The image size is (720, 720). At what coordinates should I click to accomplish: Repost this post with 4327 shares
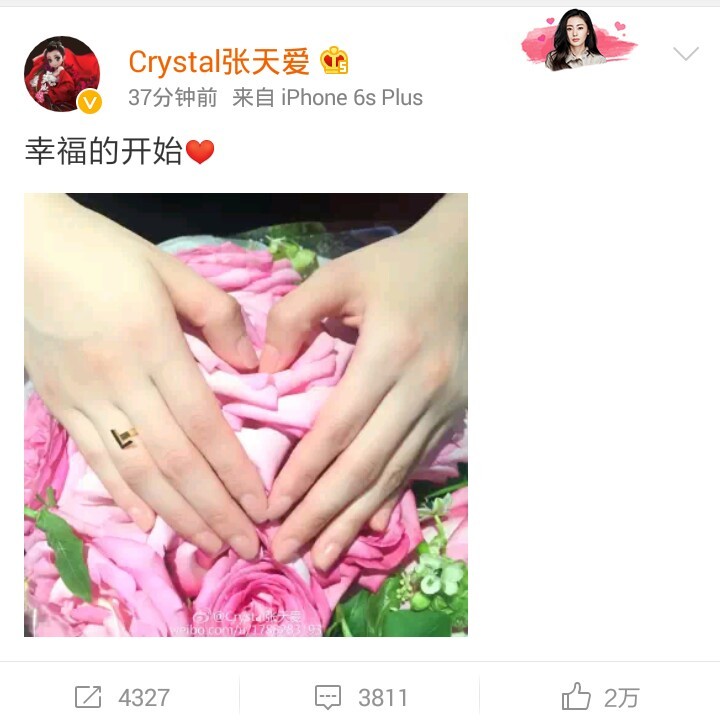click(121, 697)
